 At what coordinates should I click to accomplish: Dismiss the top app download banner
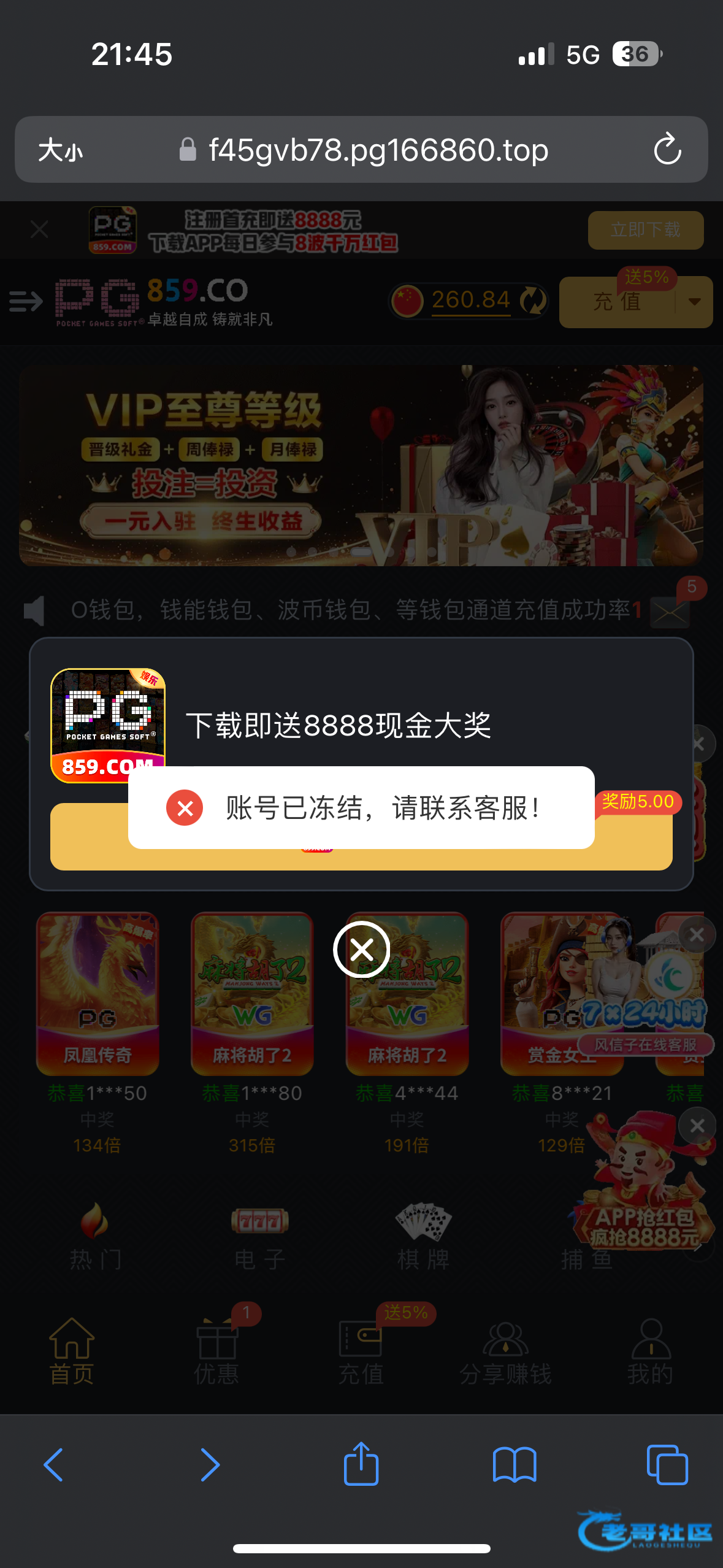click(x=39, y=230)
